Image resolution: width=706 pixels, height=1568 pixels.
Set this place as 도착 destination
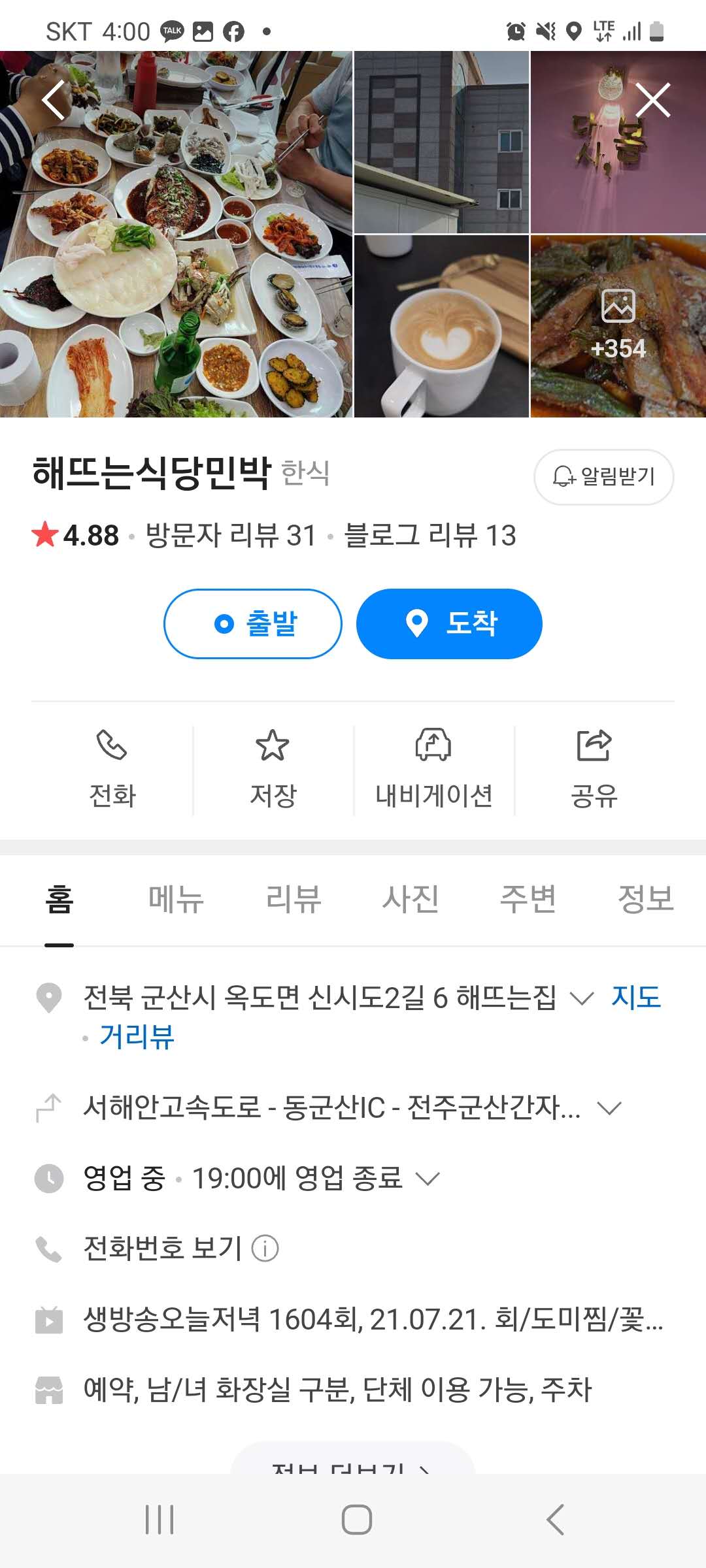click(x=449, y=624)
